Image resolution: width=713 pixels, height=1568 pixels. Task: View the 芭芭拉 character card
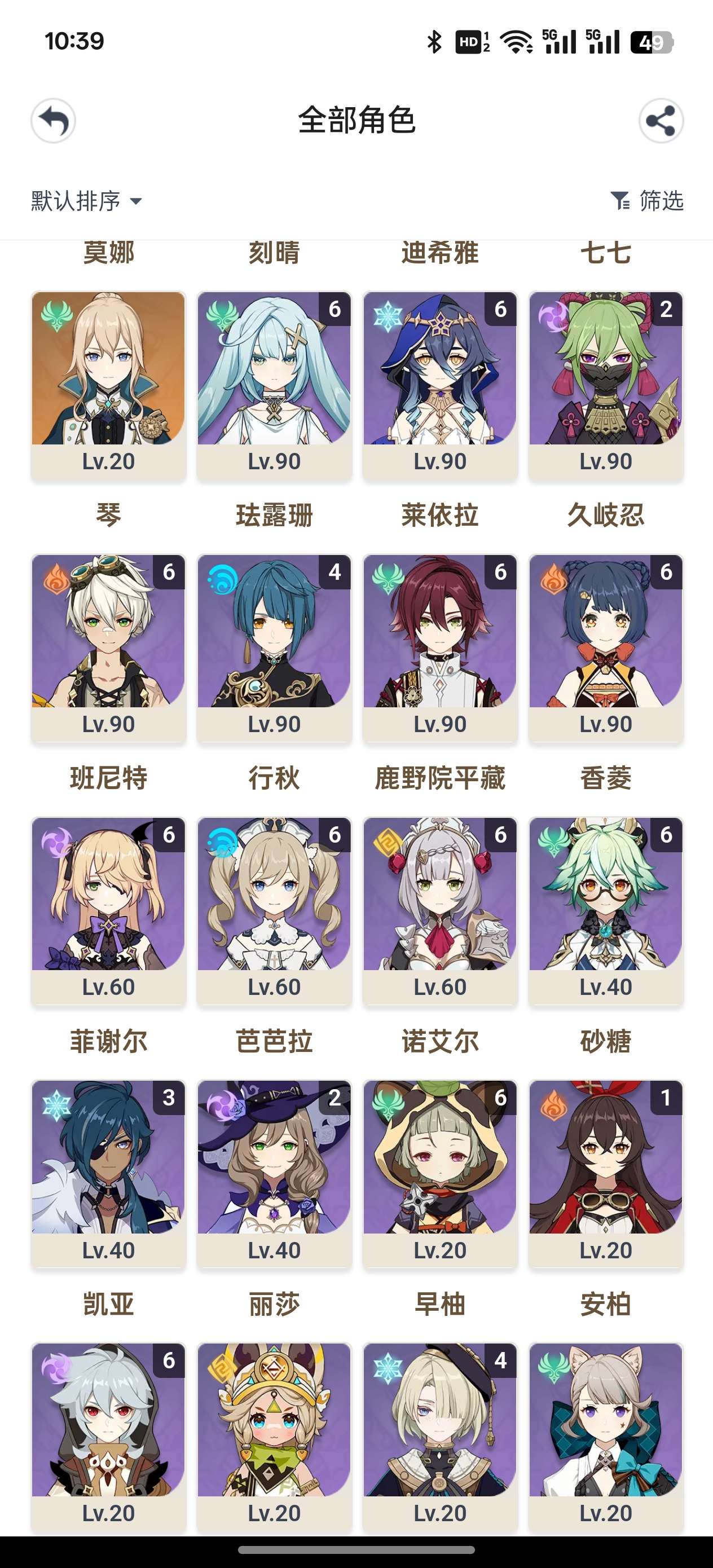[x=274, y=912]
